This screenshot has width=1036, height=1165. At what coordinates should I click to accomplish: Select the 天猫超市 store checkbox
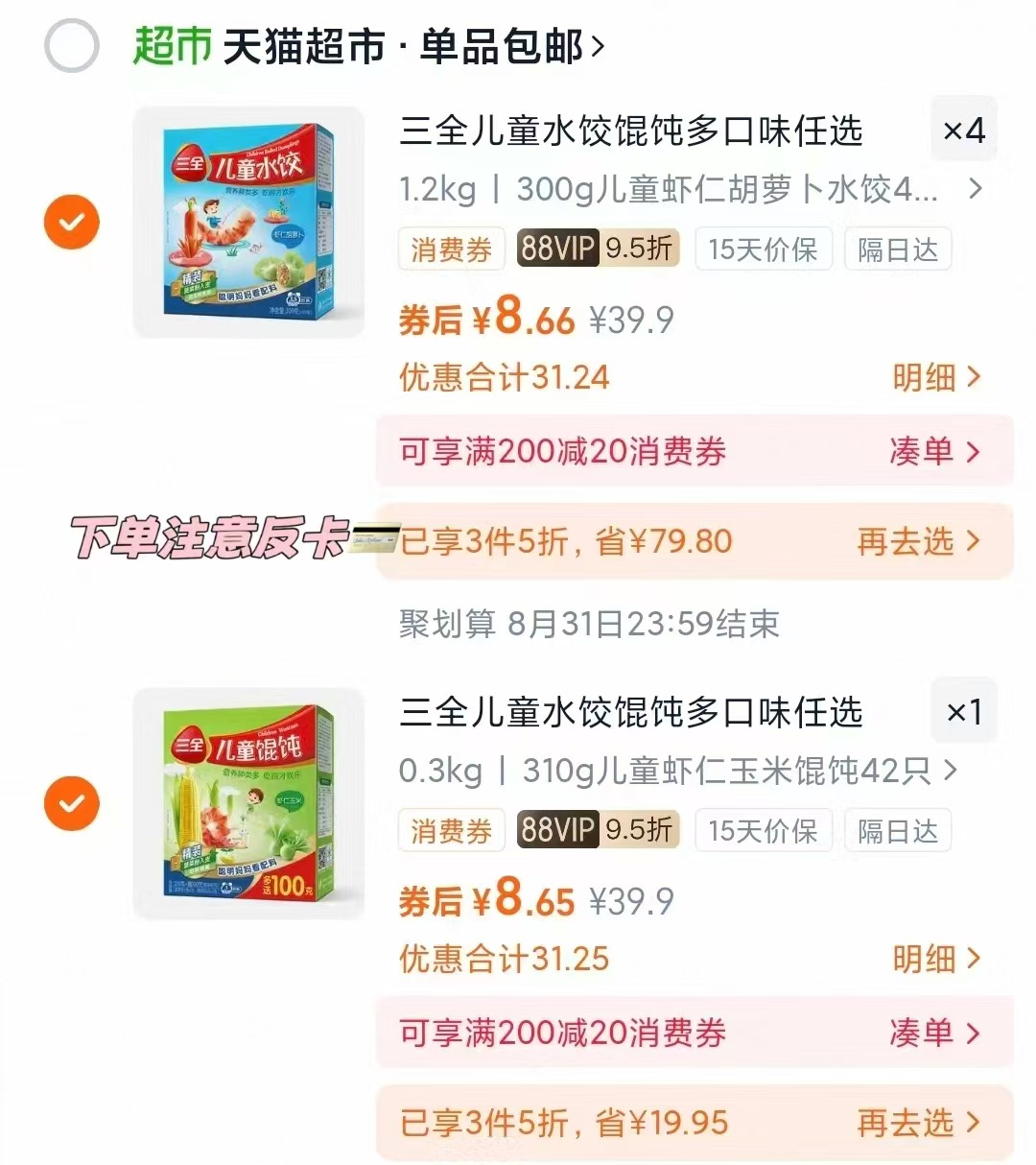click(x=71, y=42)
